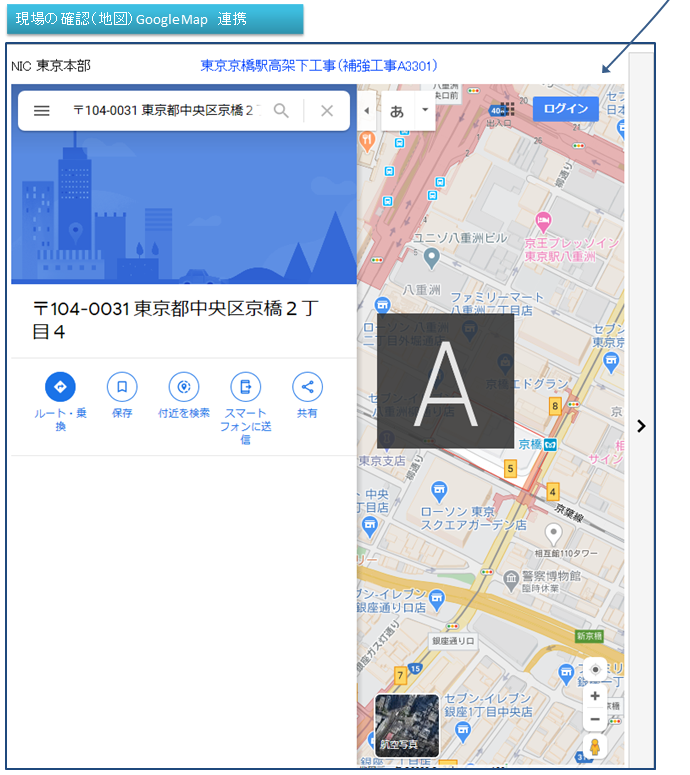
Task: Tap the ログイン button
Action: tap(565, 109)
